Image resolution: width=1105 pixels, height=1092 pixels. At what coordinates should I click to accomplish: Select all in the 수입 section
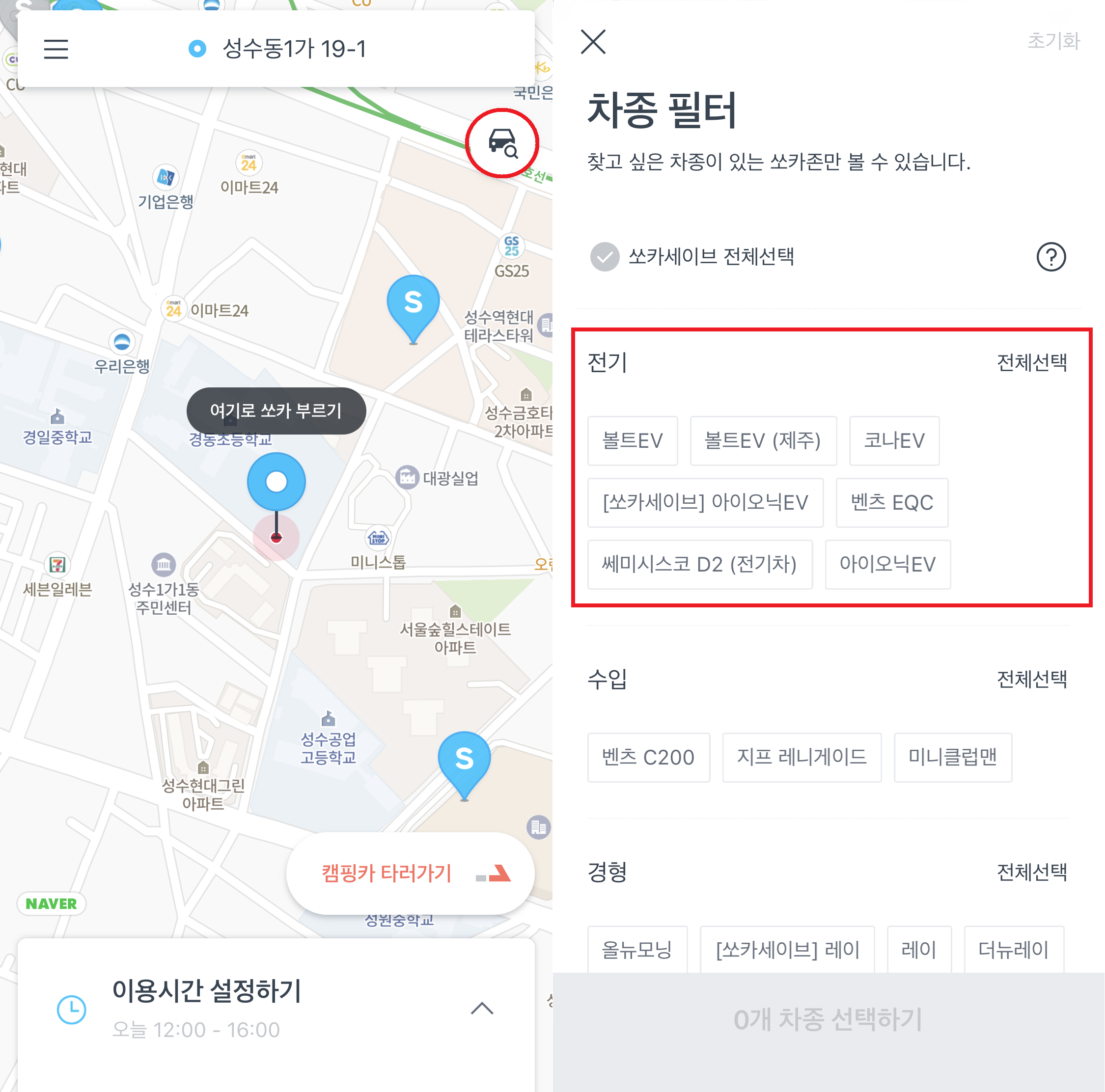tap(1031, 679)
